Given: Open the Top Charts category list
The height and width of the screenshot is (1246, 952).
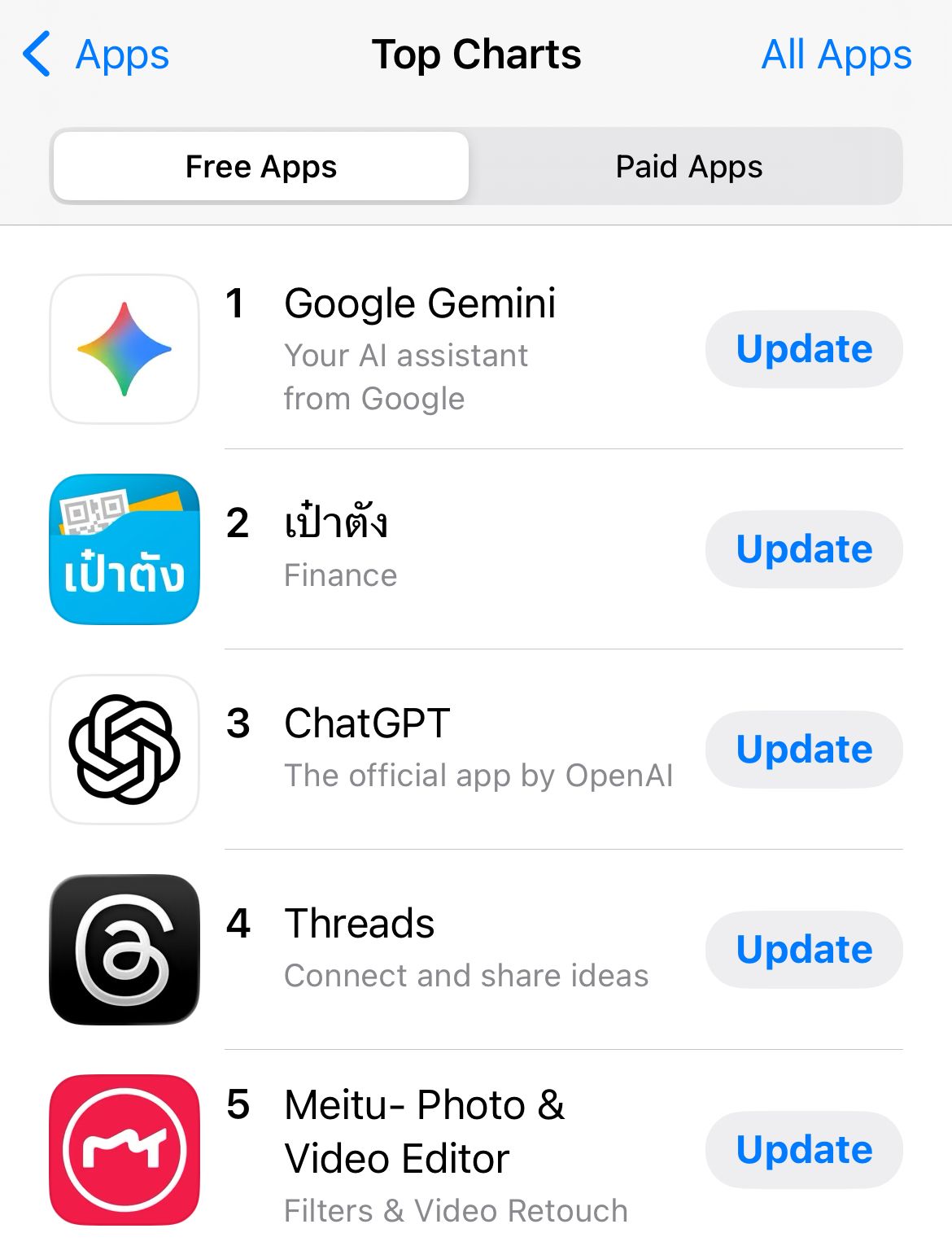Looking at the screenshot, I should pyautogui.click(x=476, y=54).
